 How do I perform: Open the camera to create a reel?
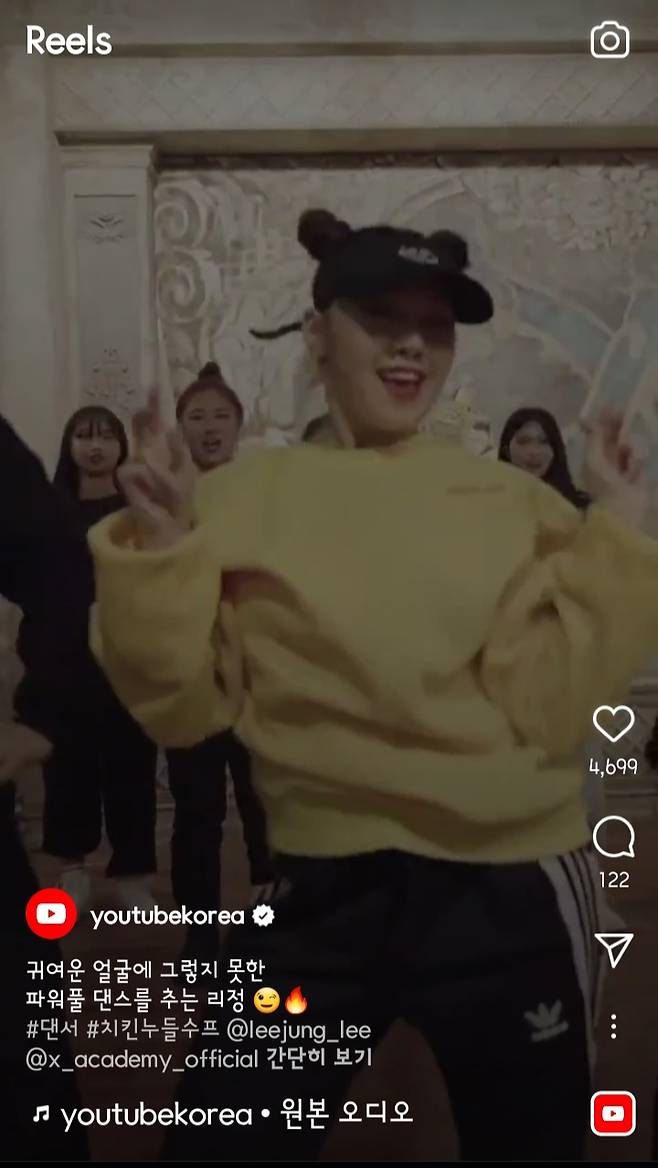coord(610,40)
